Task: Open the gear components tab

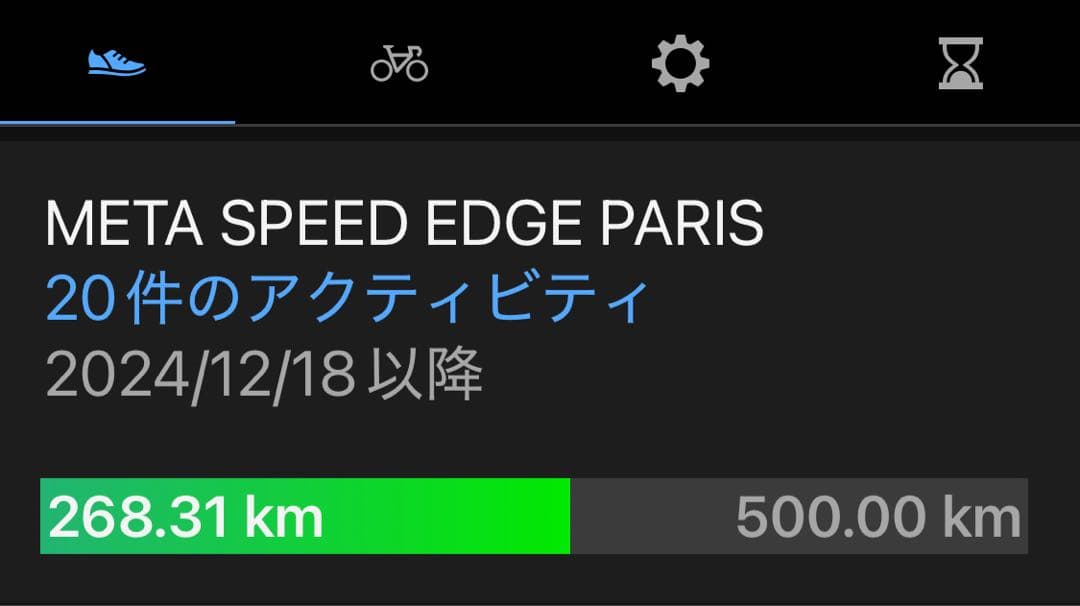Action: (680, 64)
